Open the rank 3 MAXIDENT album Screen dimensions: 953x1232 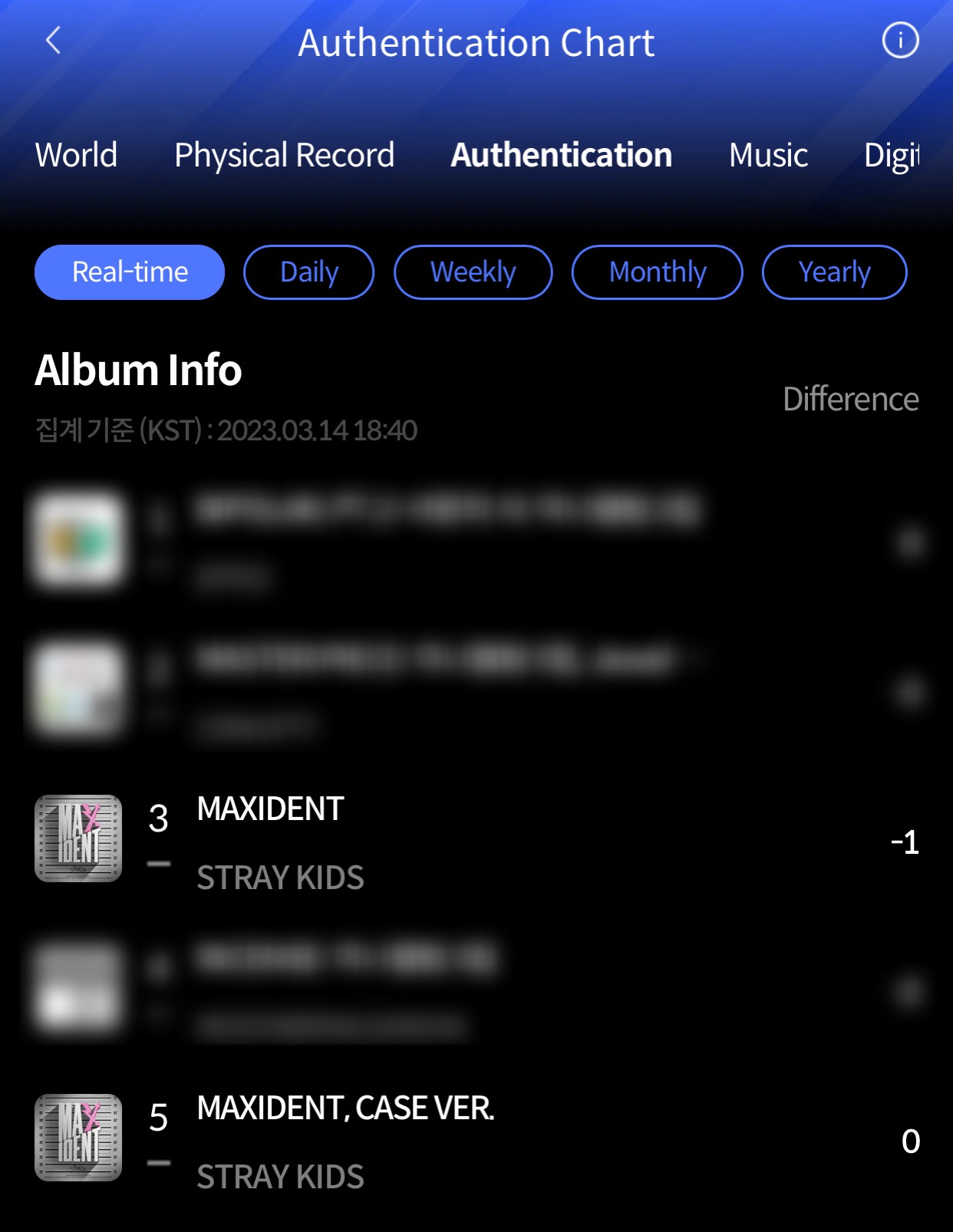click(270, 839)
